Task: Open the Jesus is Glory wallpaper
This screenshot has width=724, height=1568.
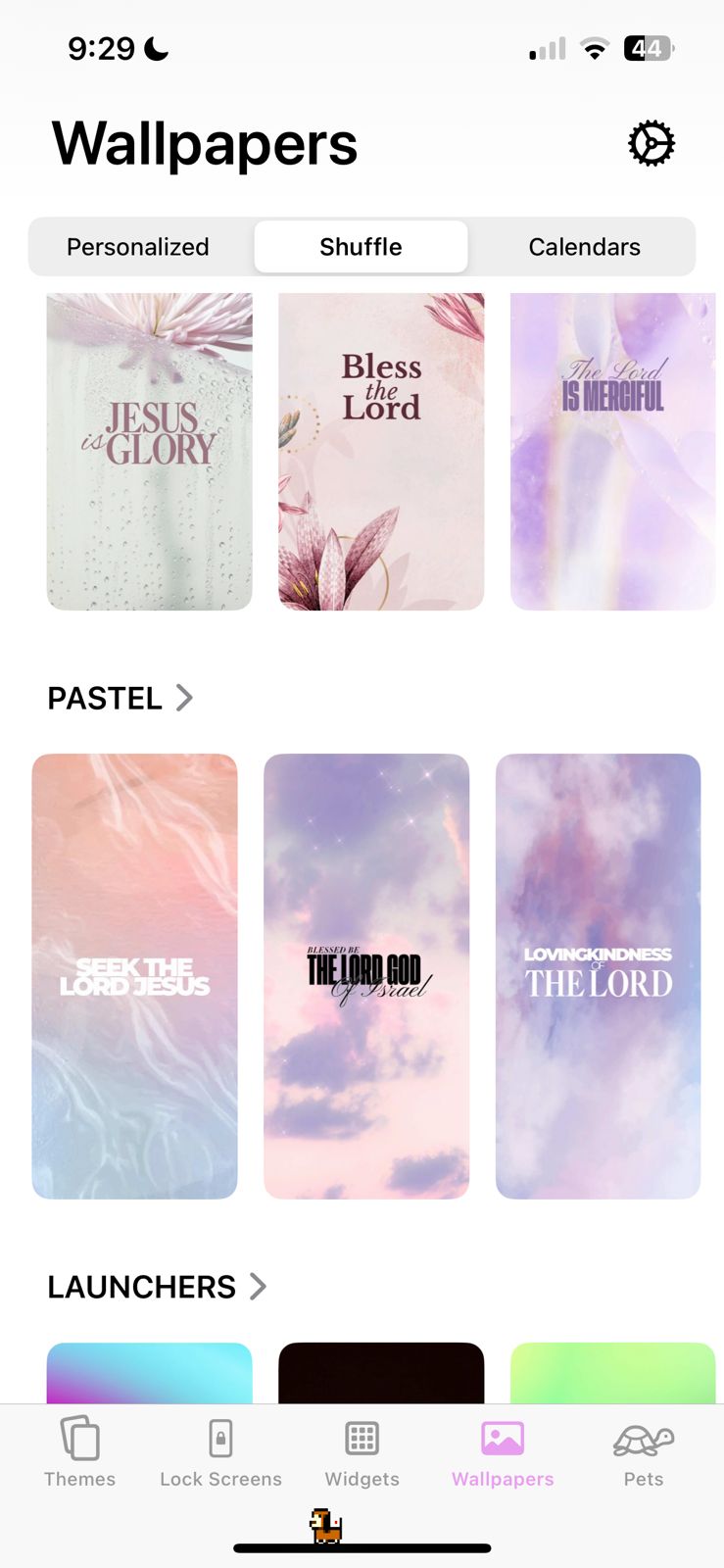Action: click(150, 451)
